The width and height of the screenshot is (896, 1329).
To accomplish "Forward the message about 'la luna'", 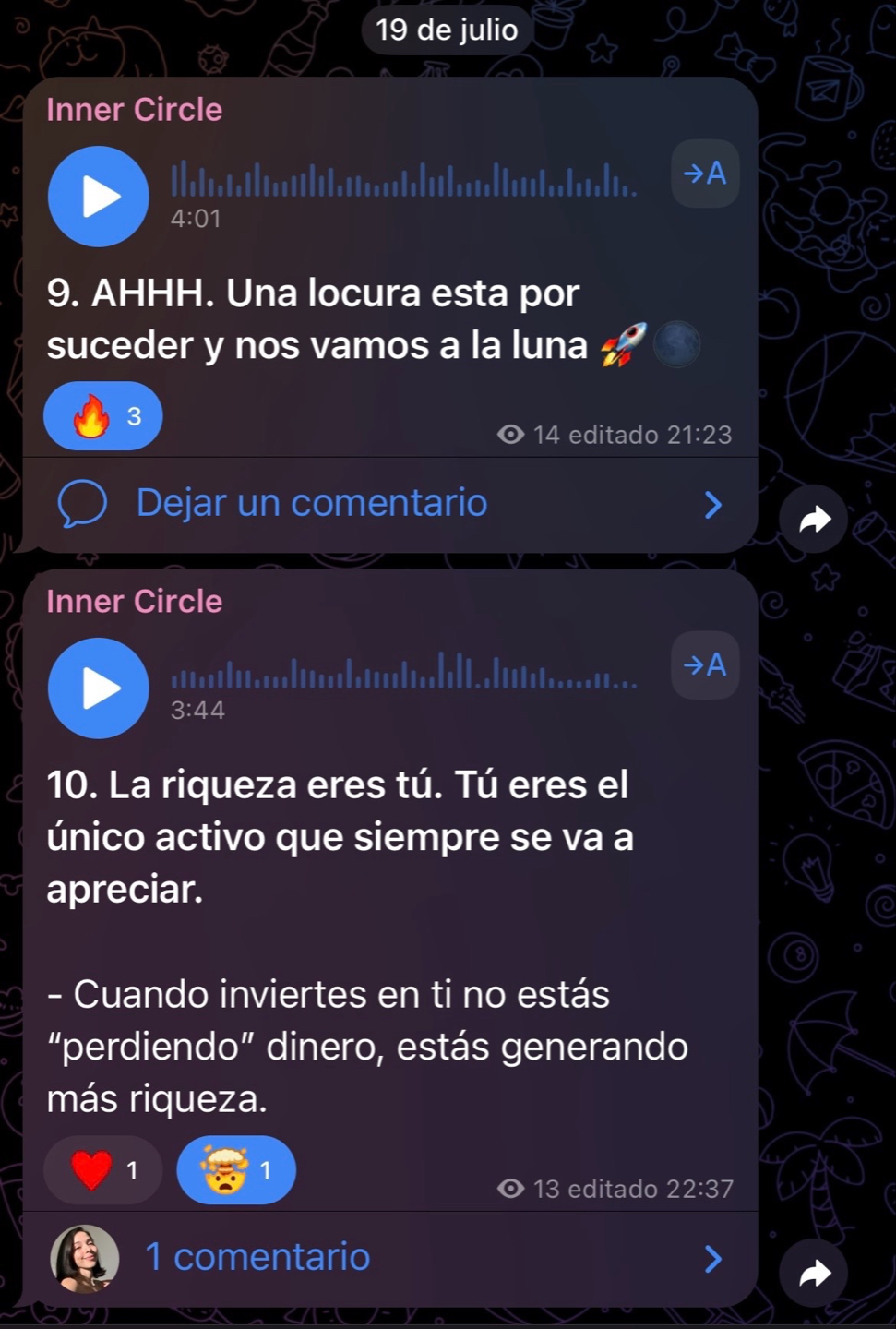I will (x=814, y=520).
